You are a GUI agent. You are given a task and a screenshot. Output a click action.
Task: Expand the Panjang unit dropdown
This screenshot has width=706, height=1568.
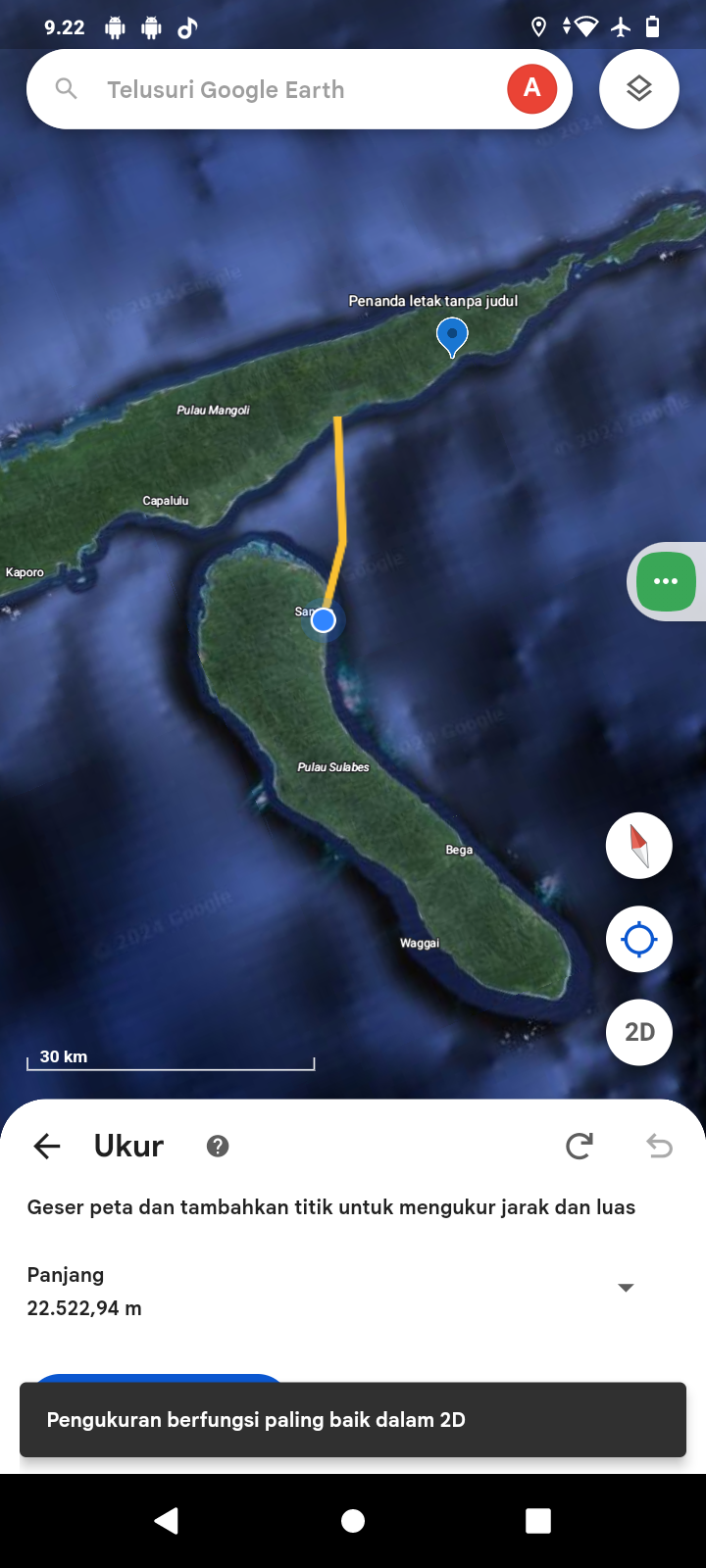pyautogui.click(x=626, y=1288)
